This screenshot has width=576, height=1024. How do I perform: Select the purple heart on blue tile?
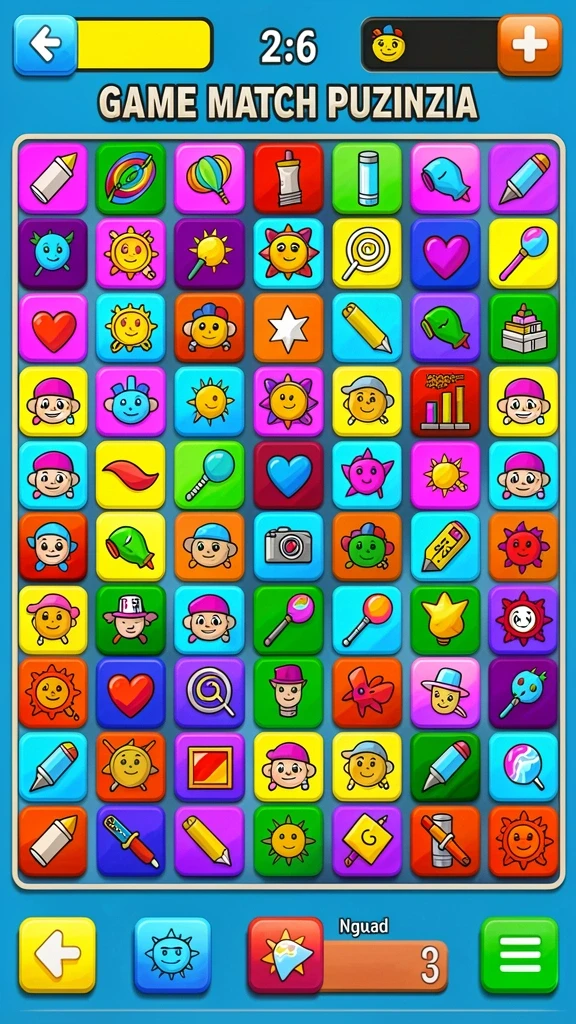[x=445, y=253]
